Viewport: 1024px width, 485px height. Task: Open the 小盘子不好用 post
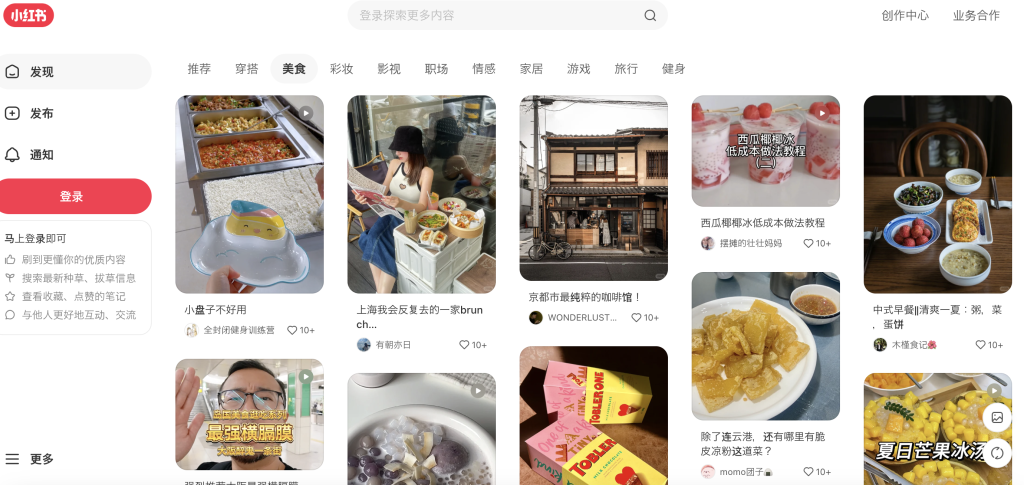click(249, 194)
